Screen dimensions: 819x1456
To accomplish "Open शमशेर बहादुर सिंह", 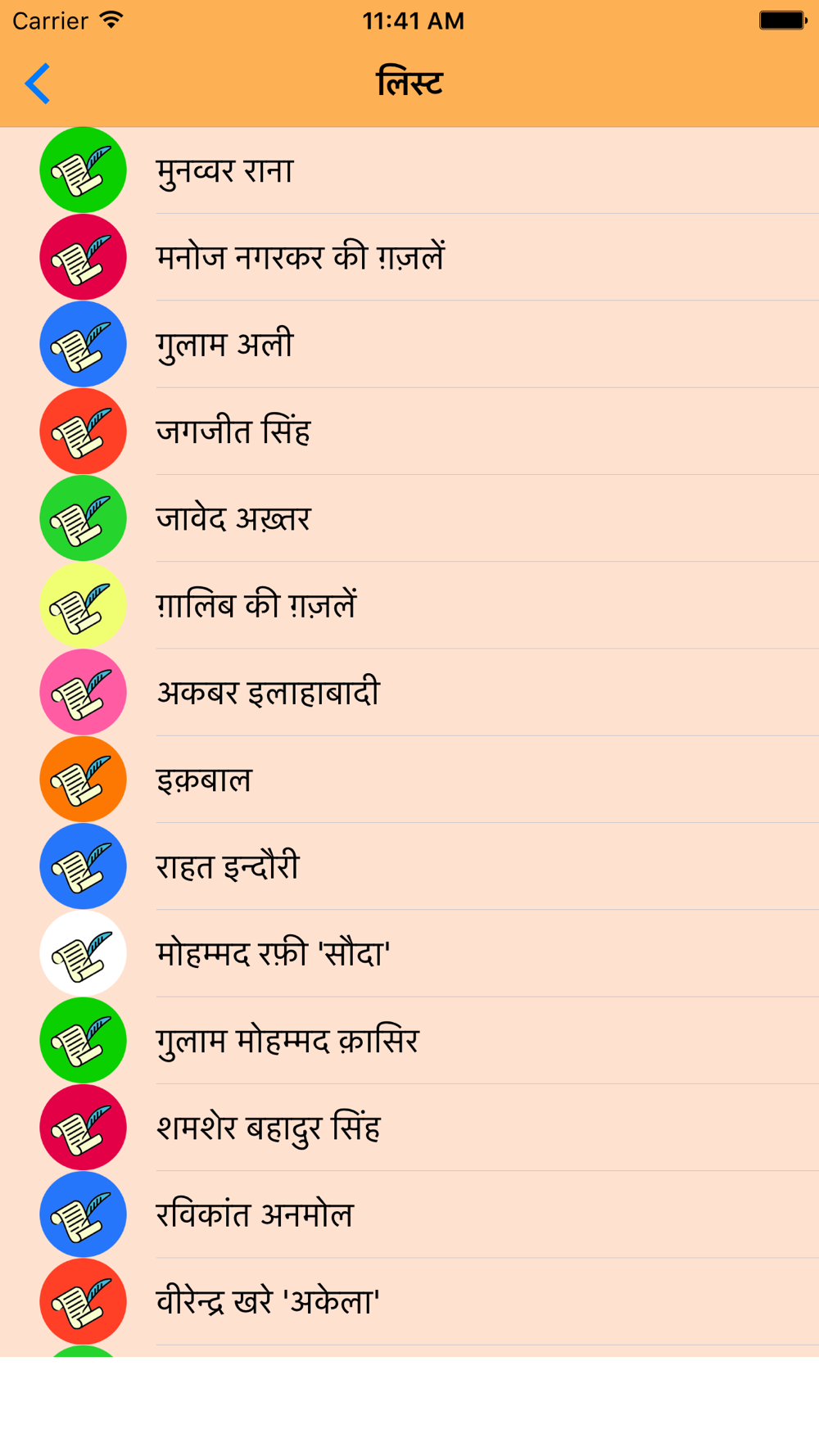I will click(409, 1128).
